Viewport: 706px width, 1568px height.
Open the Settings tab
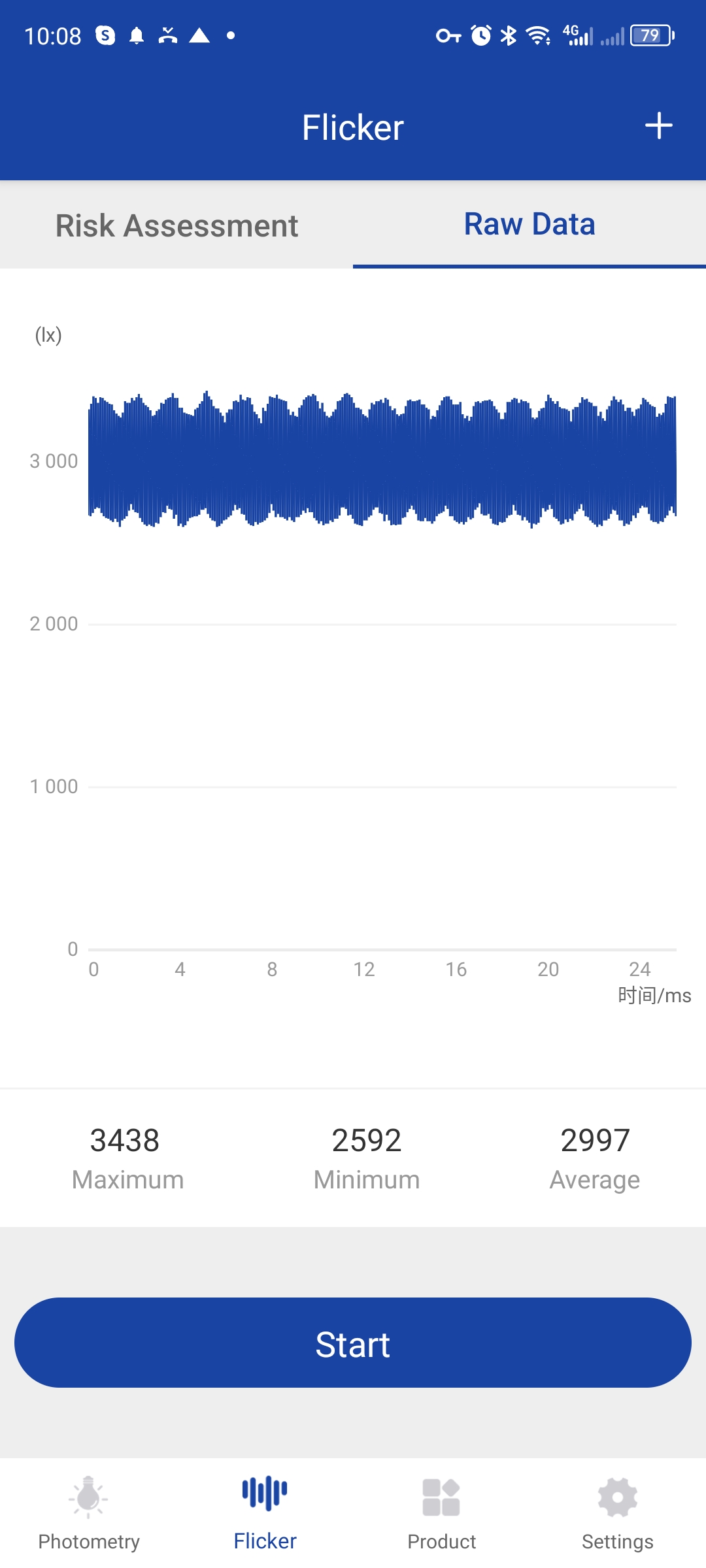pyautogui.click(x=617, y=1513)
